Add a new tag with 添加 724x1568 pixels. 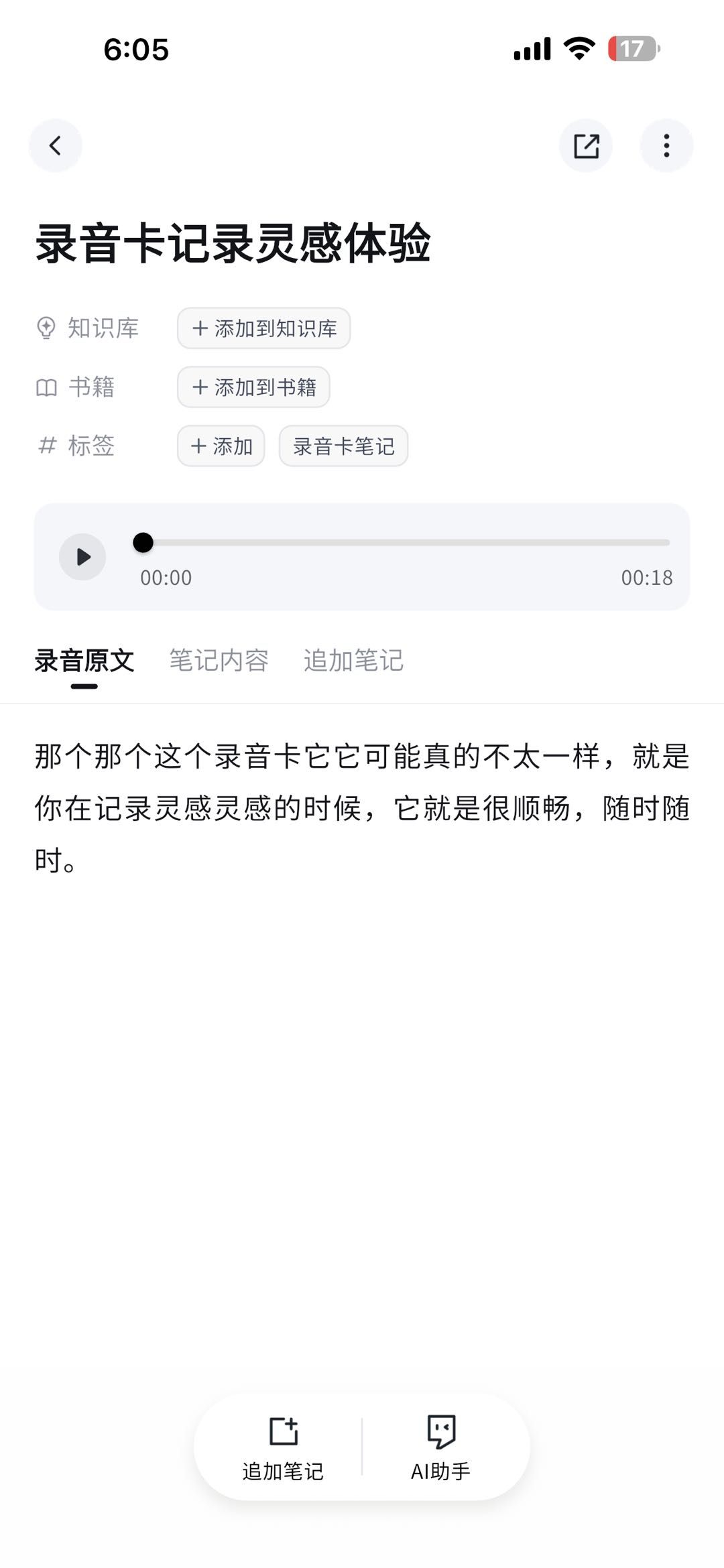(221, 446)
